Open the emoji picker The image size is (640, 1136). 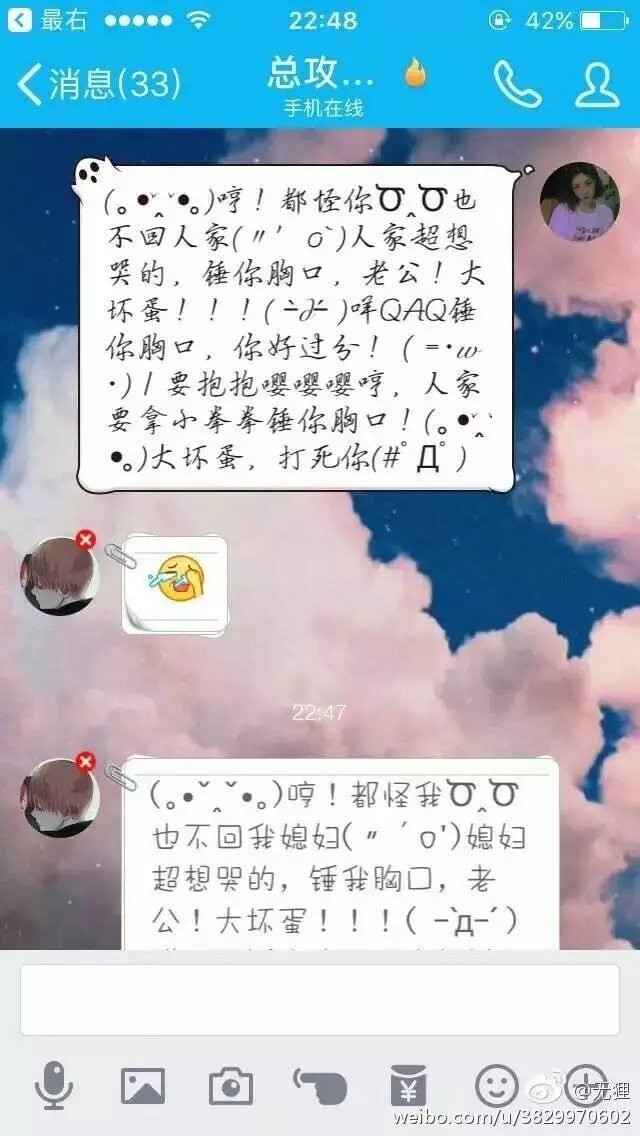496,1086
